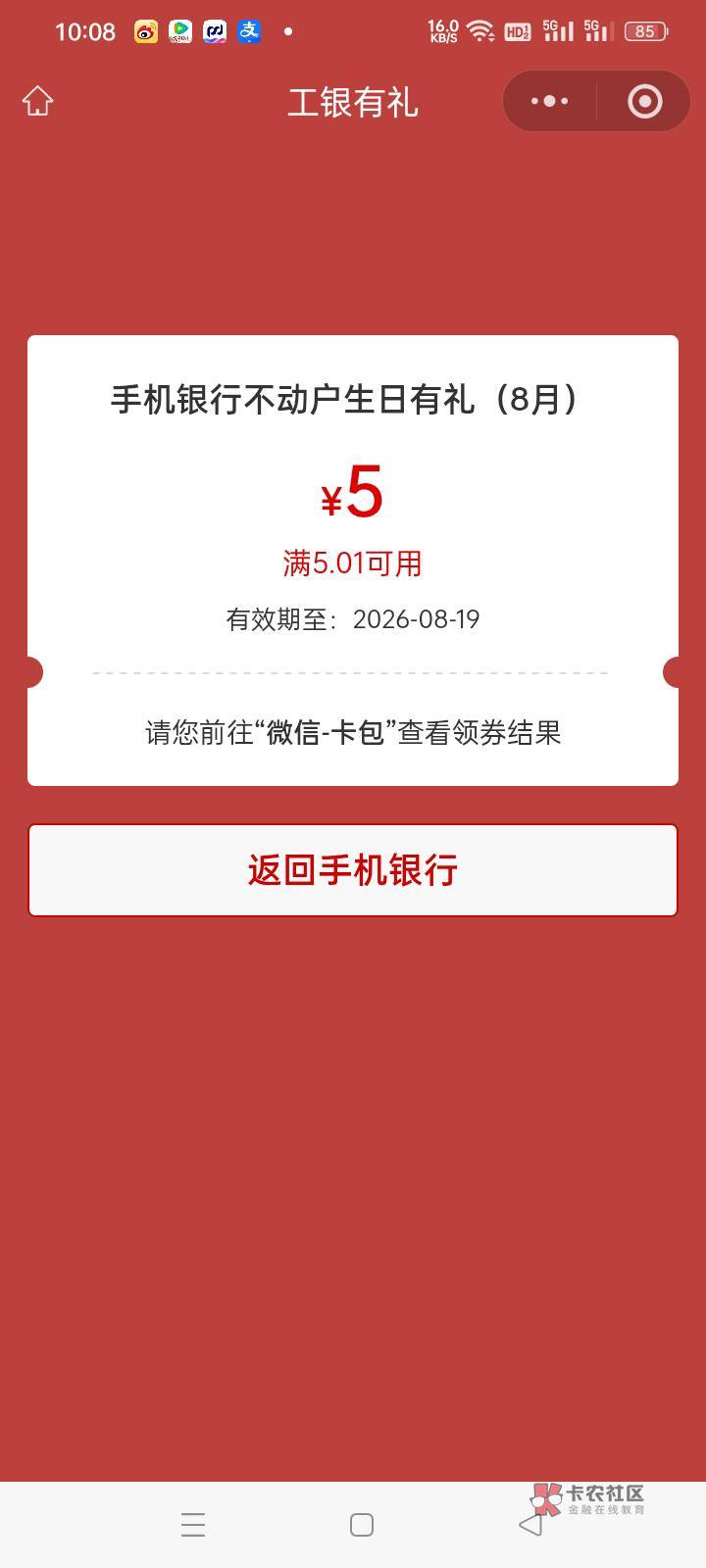Tap 返回手机银行 button
The image size is (706, 1568).
(x=353, y=870)
